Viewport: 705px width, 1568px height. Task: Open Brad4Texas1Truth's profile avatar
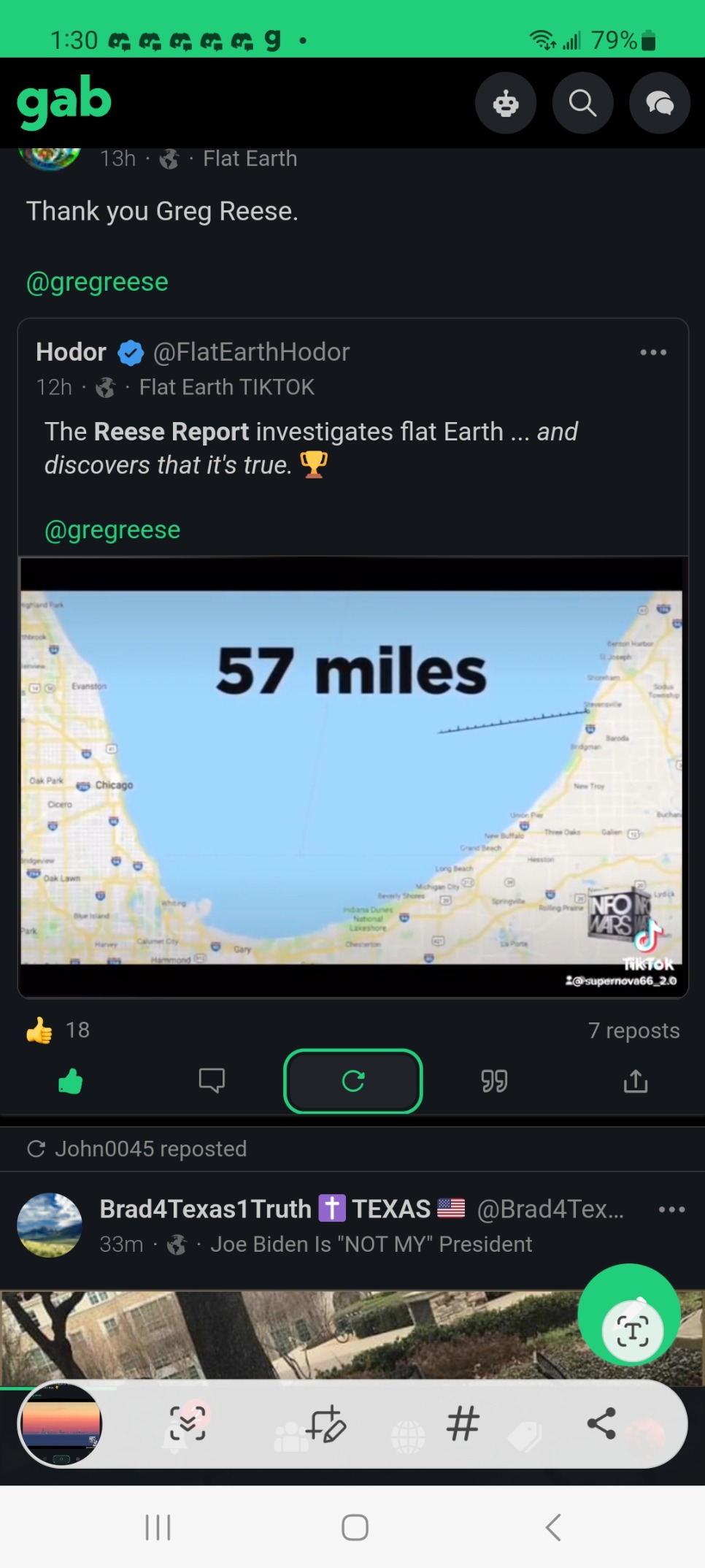pos(50,1225)
